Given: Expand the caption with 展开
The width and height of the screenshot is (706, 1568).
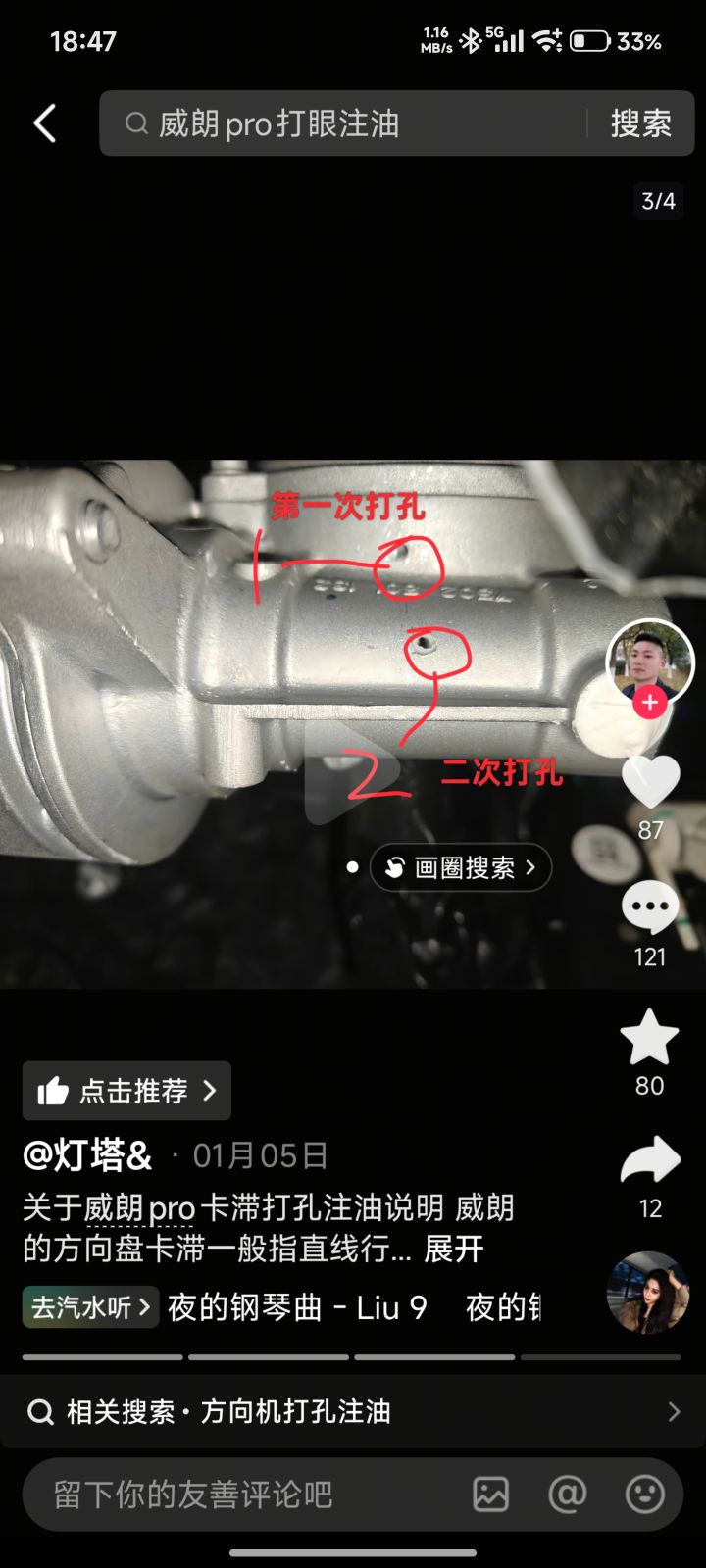Looking at the screenshot, I should [454, 1249].
